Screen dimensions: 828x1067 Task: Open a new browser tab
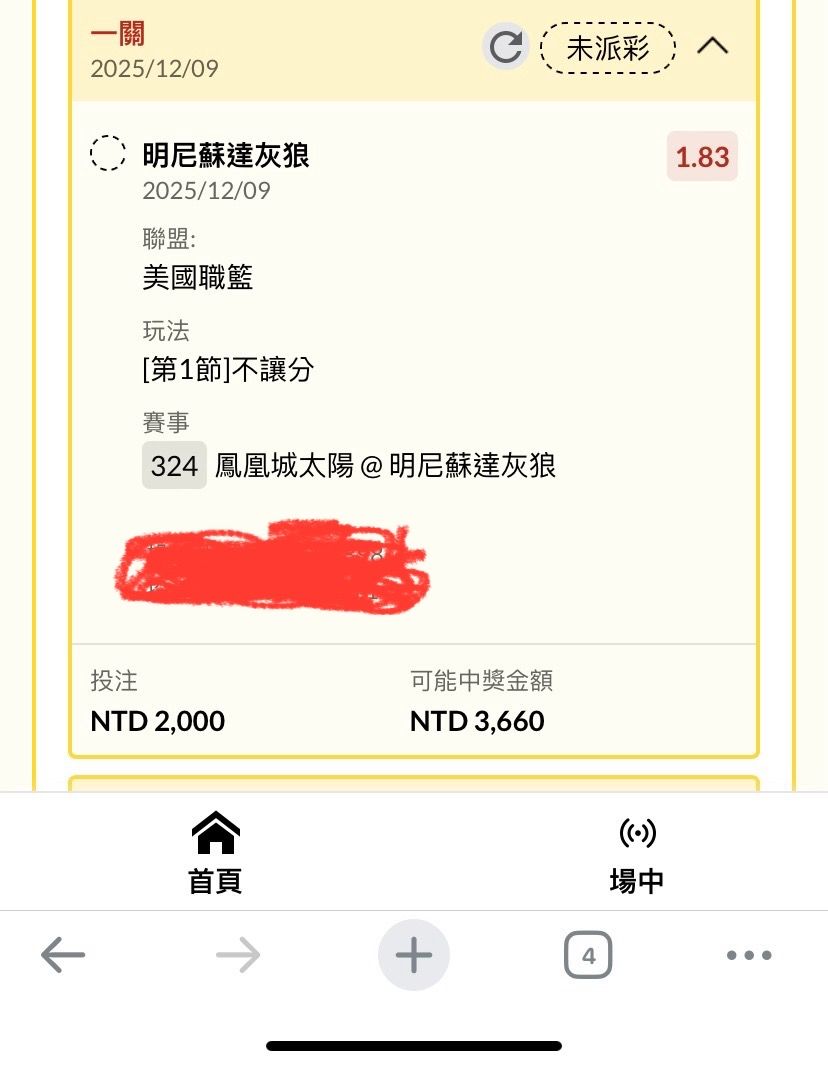click(413, 956)
